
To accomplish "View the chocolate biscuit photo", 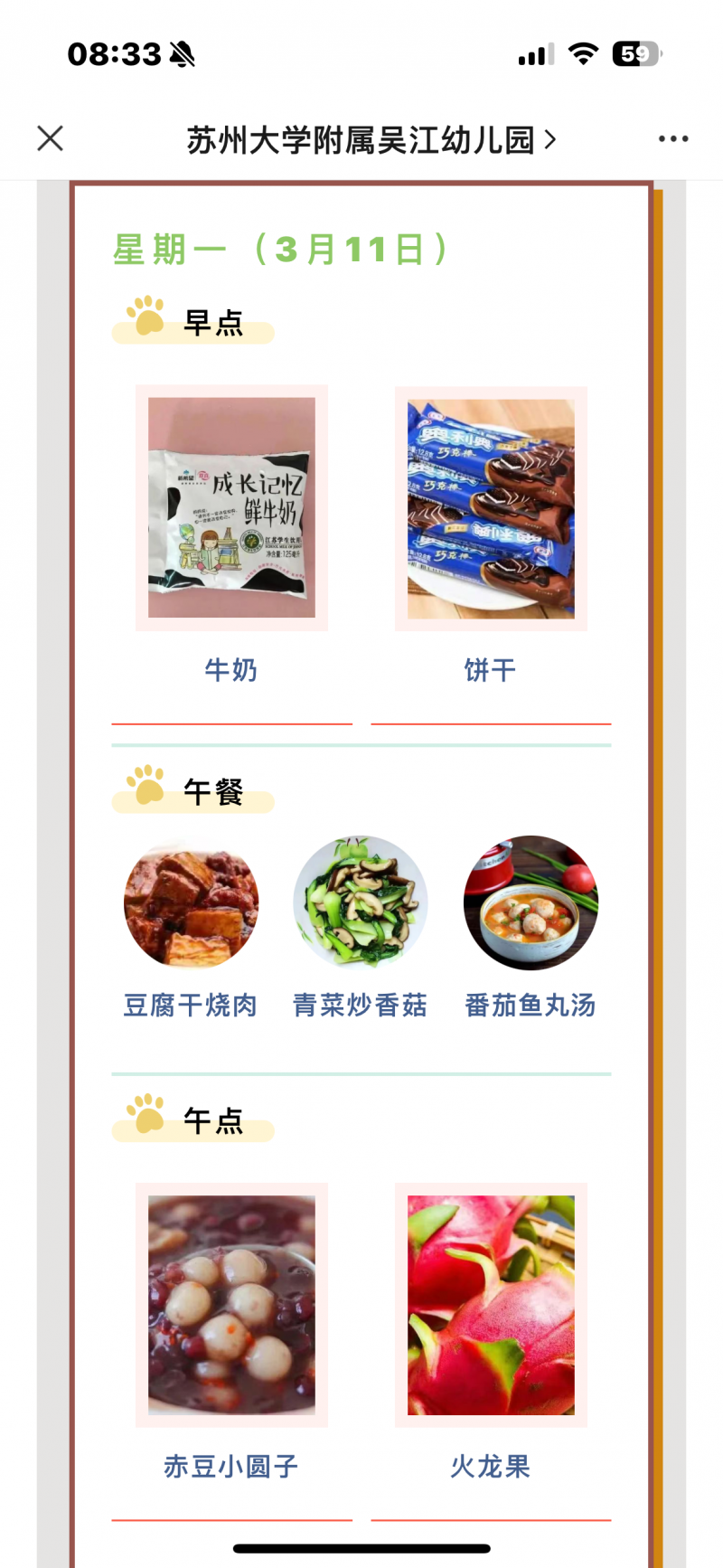I will [x=490, y=507].
